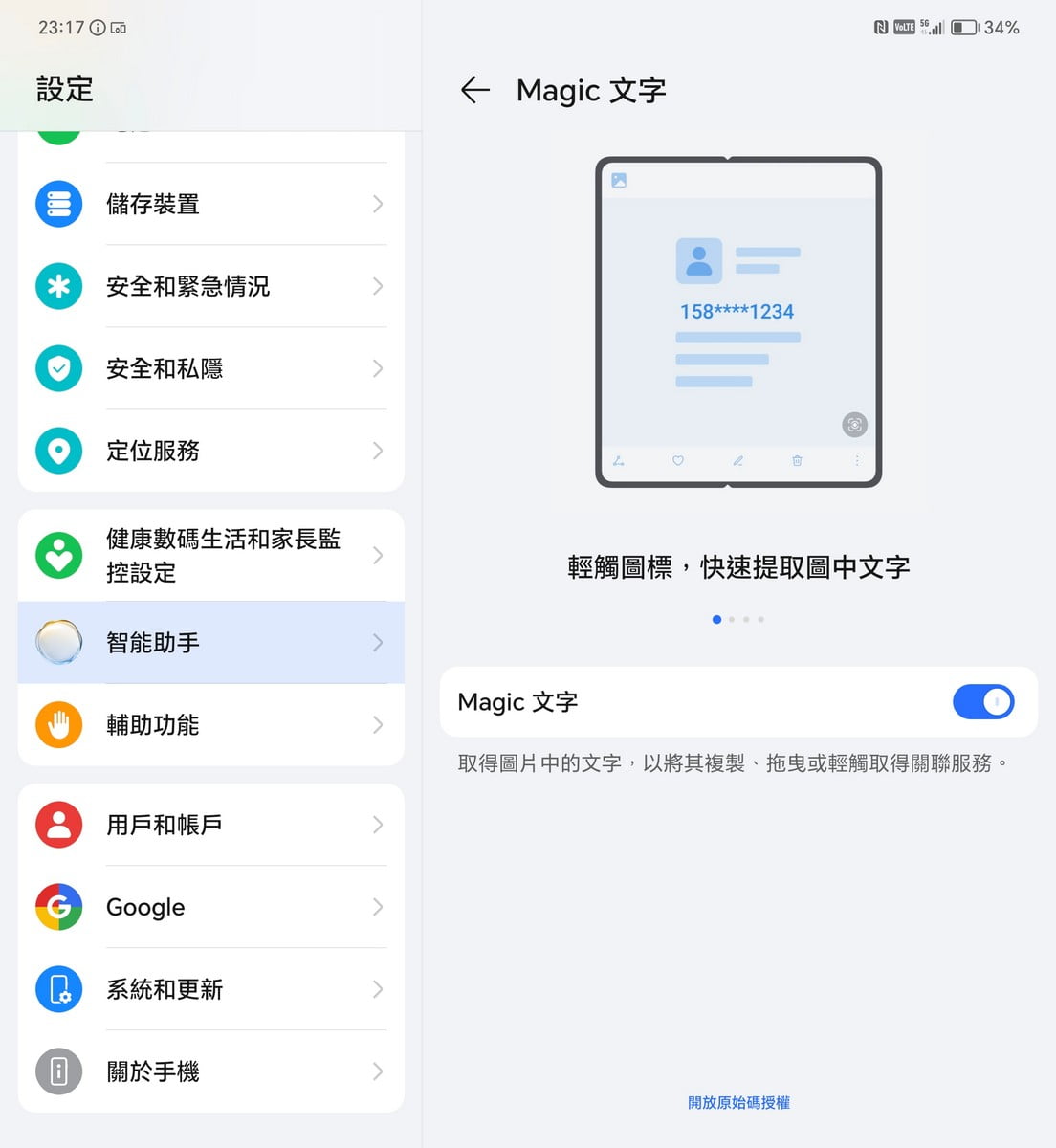This screenshot has width=1056, height=1148.
Task: Open 儲存裝置 settings
Action: click(x=210, y=204)
